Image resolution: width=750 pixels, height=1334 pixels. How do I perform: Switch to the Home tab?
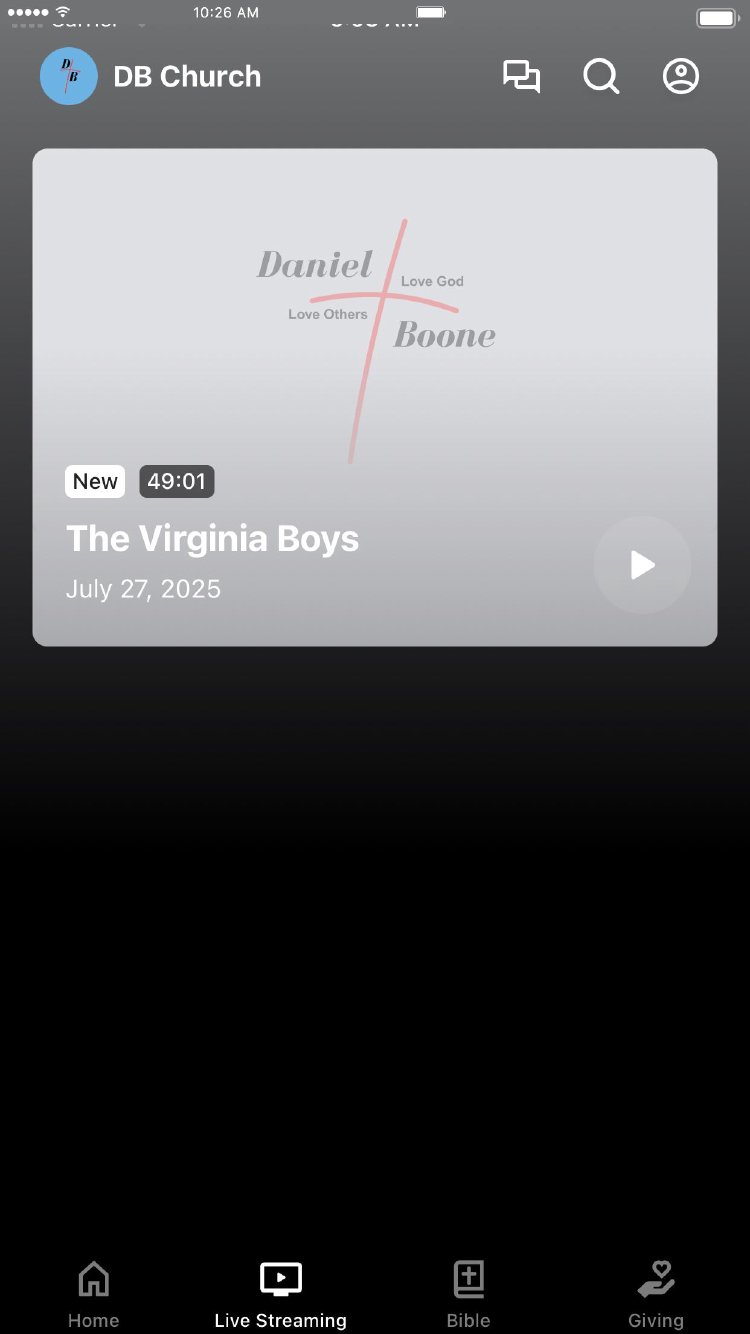pyautogui.click(x=94, y=1294)
